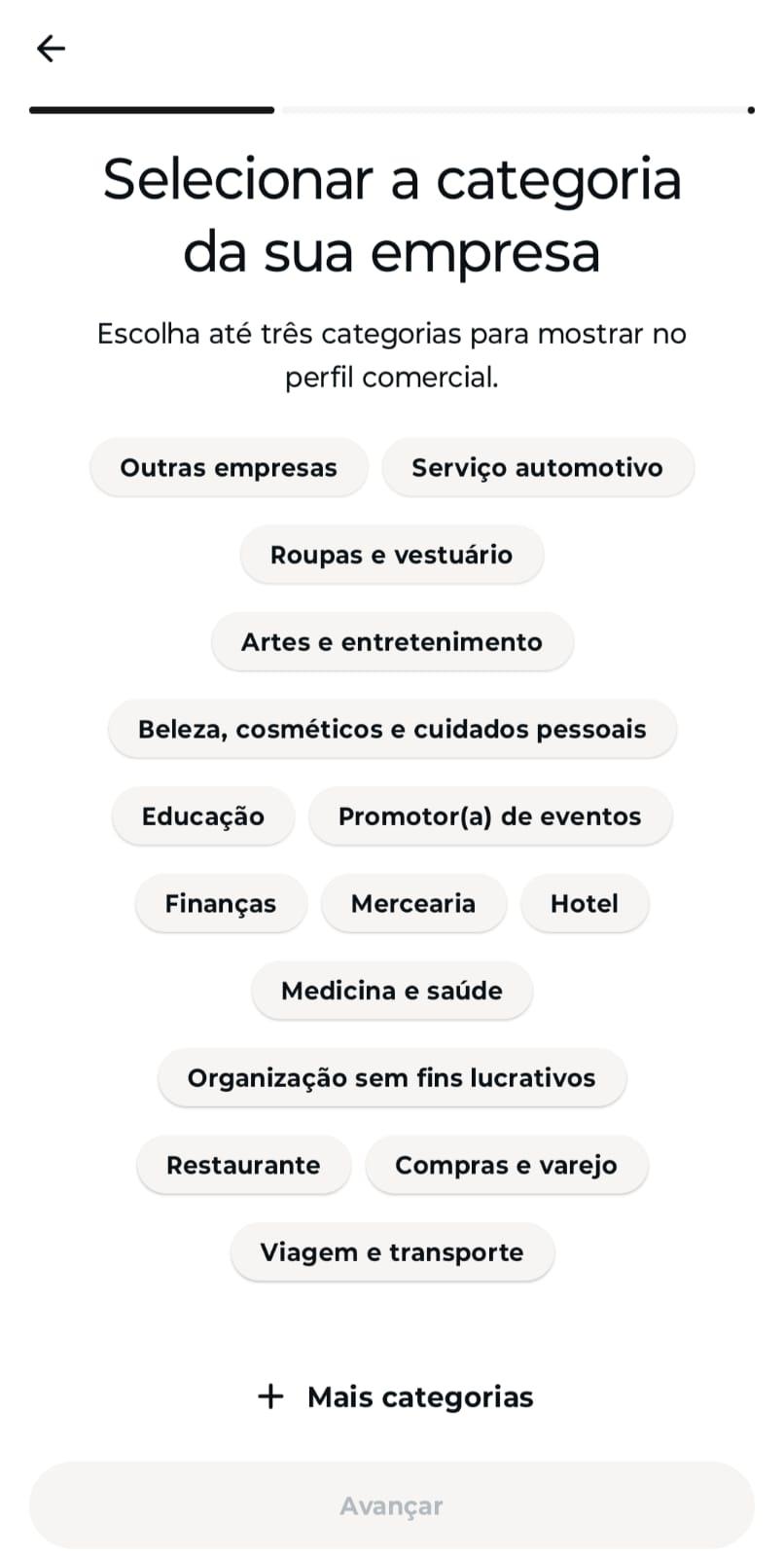This screenshot has width=784, height=1557.
Task: Select Artes e entretenimento chip
Action: click(391, 642)
